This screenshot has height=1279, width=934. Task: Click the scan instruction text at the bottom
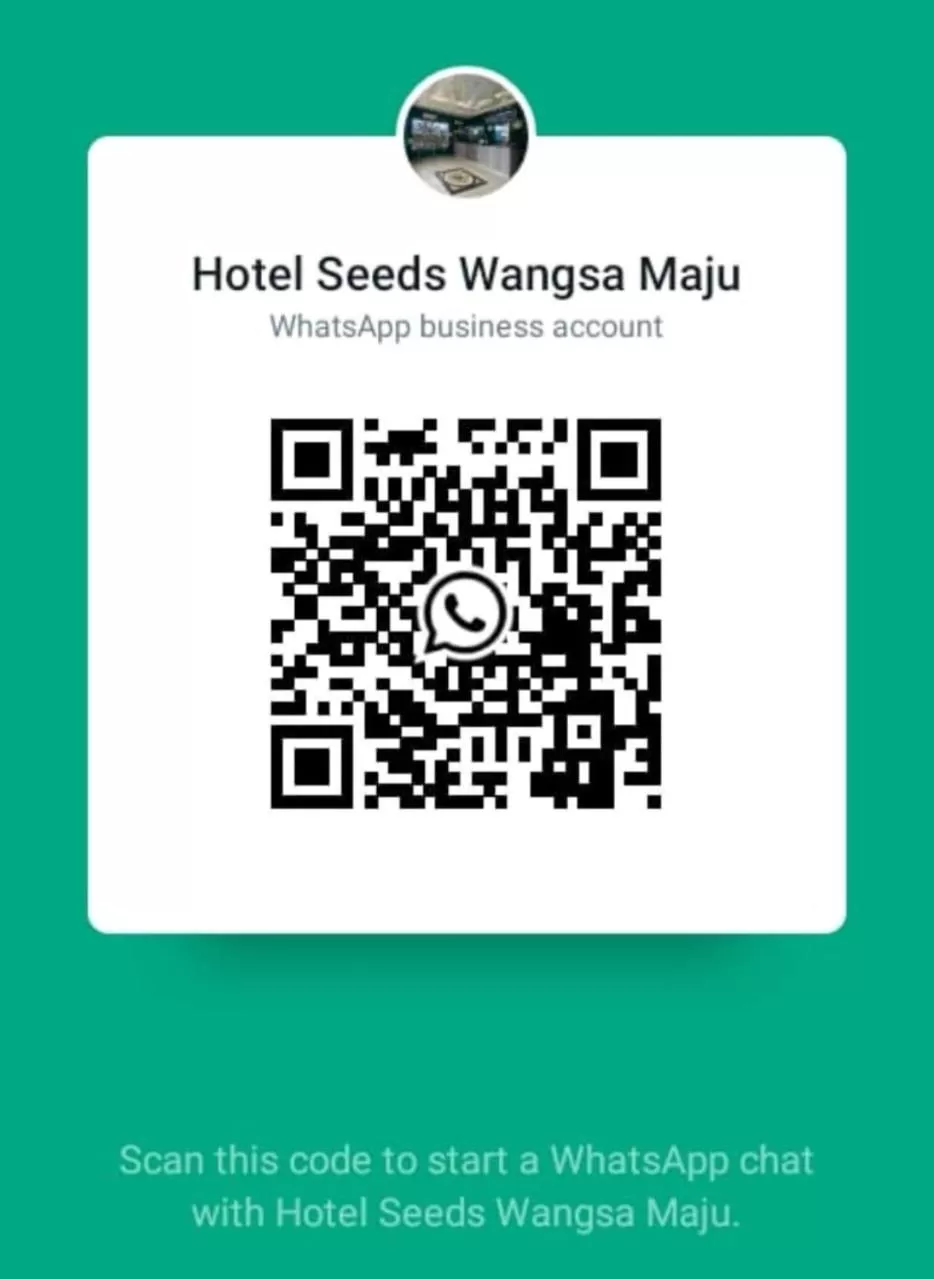pyautogui.click(x=466, y=1161)
